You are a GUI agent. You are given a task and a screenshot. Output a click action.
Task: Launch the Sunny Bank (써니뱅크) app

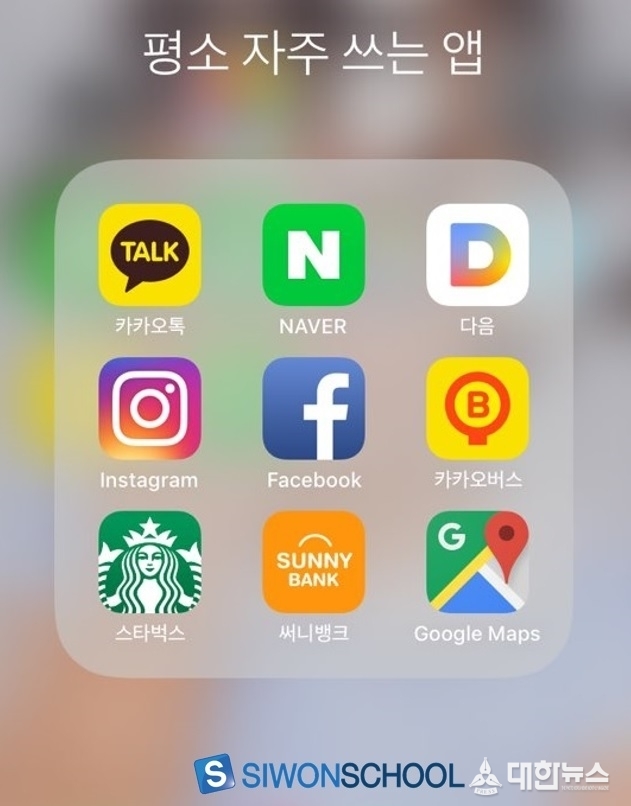pyautogui.click(x=313, y=562)
